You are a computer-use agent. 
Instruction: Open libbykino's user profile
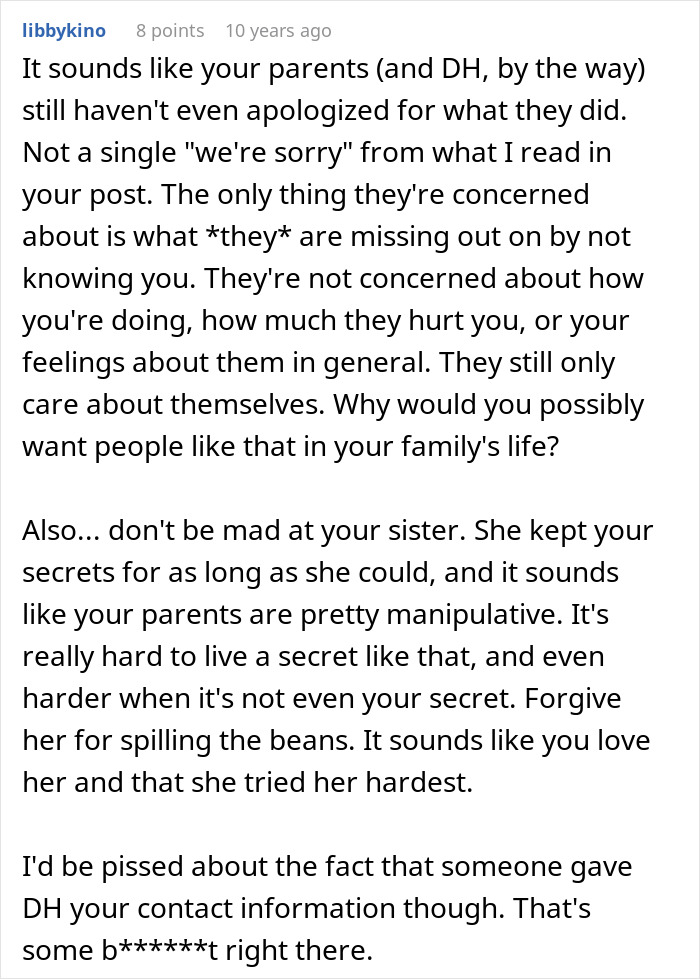click(x=63, y=31)
